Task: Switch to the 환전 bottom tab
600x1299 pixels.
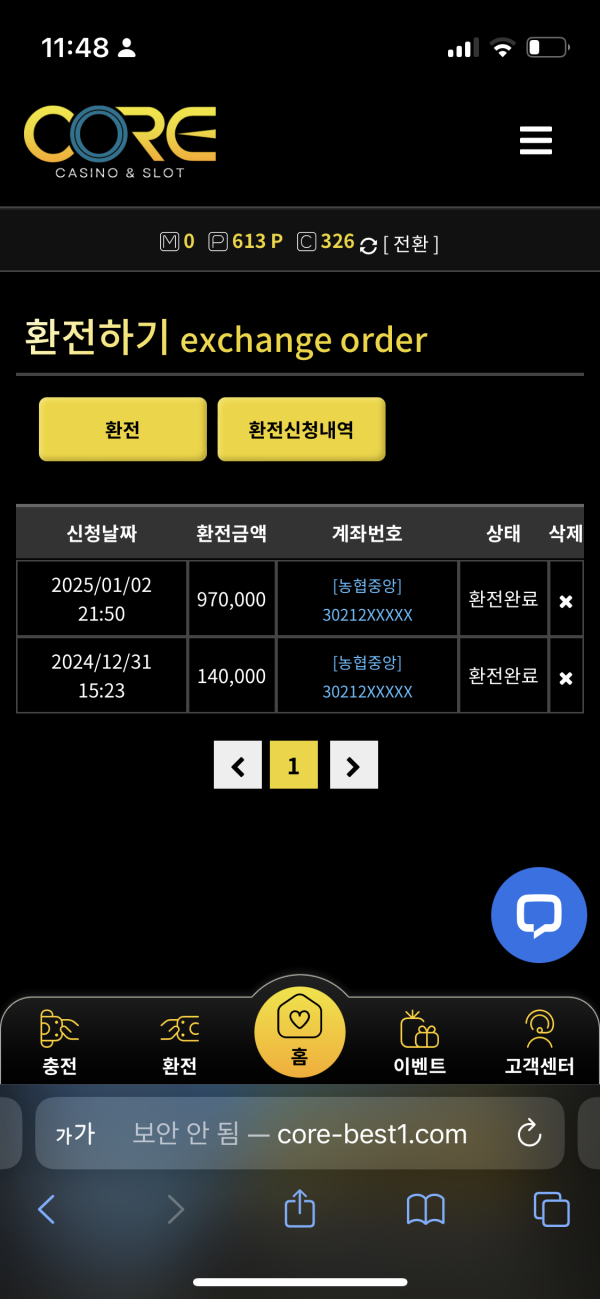Action: (x=179, y=1042)
